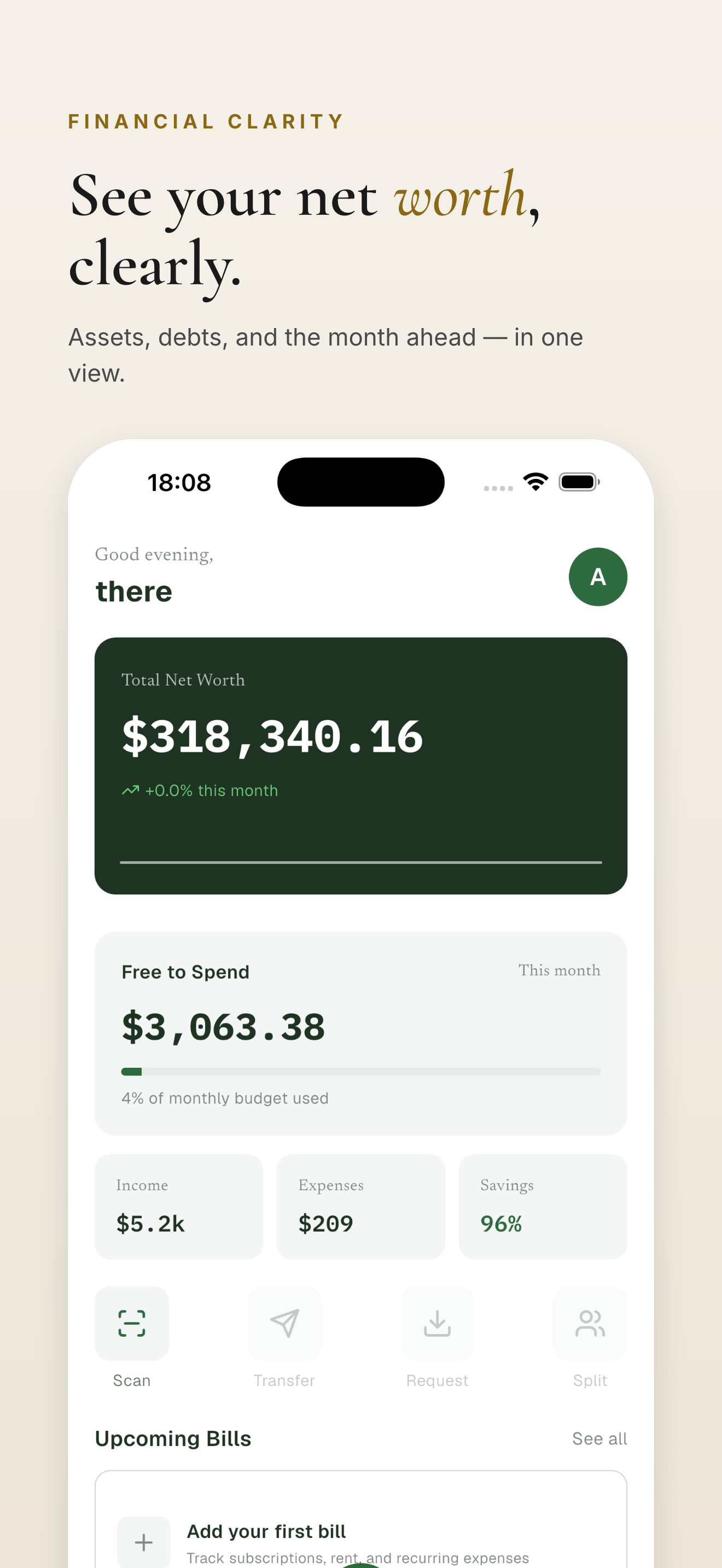Click the "See all" upcoming bills link
722x1568 pixels.
(x=599, y=1438)
